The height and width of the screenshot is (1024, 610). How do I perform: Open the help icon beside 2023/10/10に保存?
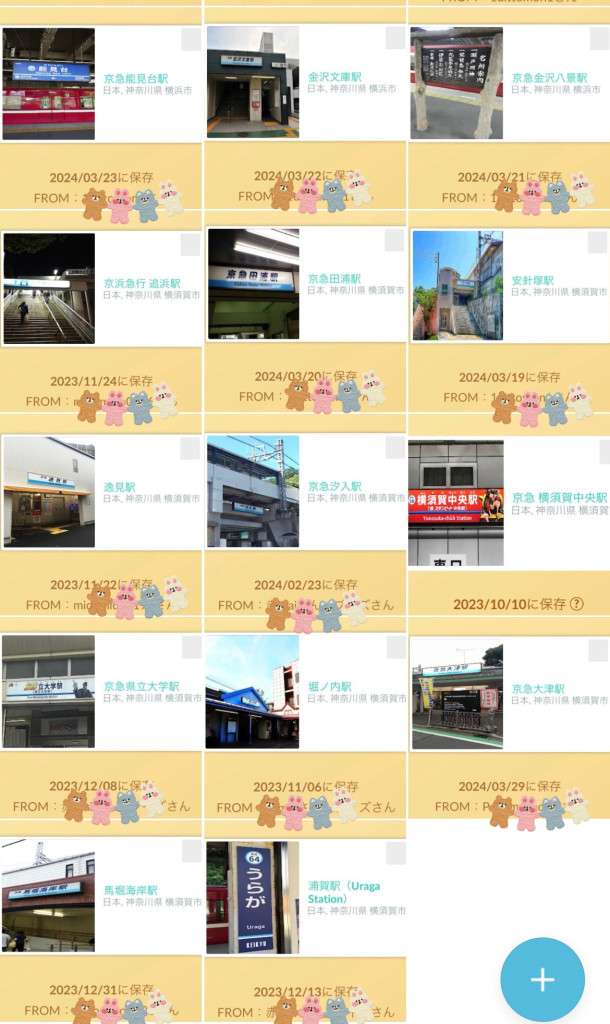tap(576, 604)
